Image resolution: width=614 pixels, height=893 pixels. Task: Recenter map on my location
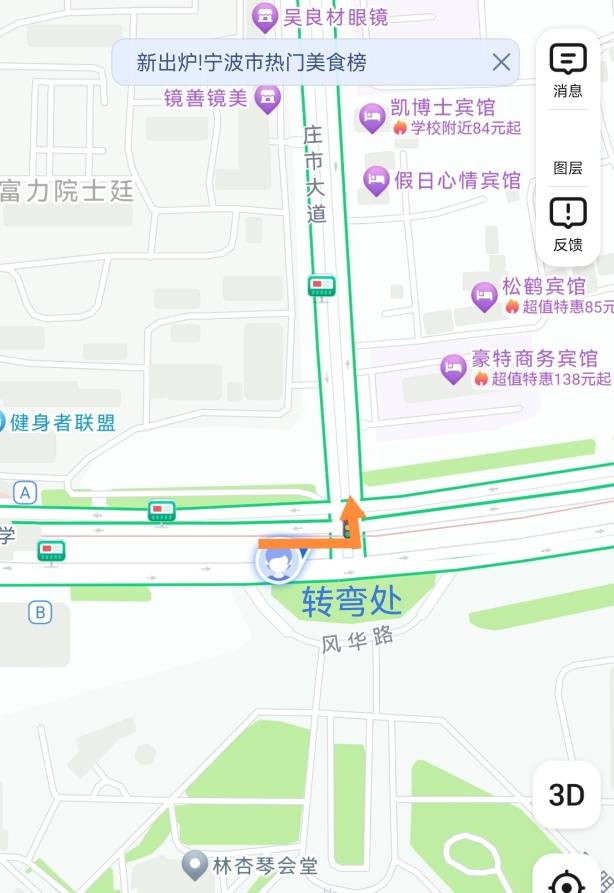568,880
